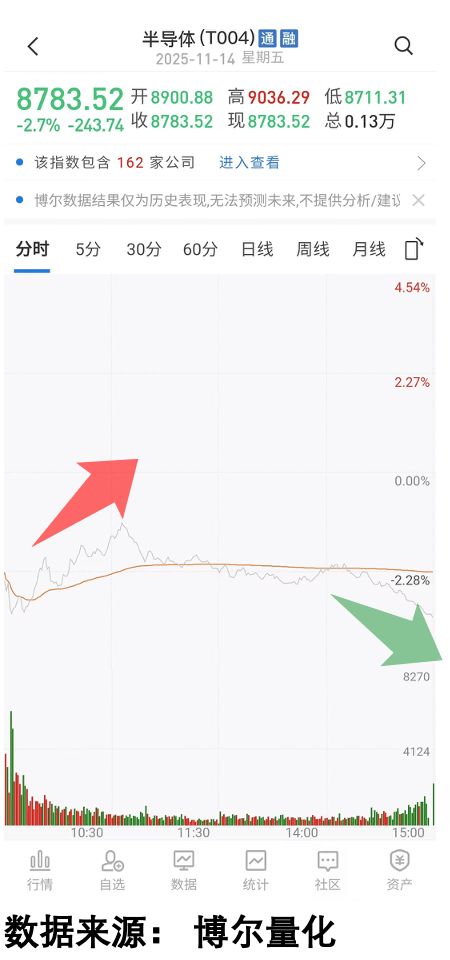Open the 行情 bottom tab

pos(40,870)
